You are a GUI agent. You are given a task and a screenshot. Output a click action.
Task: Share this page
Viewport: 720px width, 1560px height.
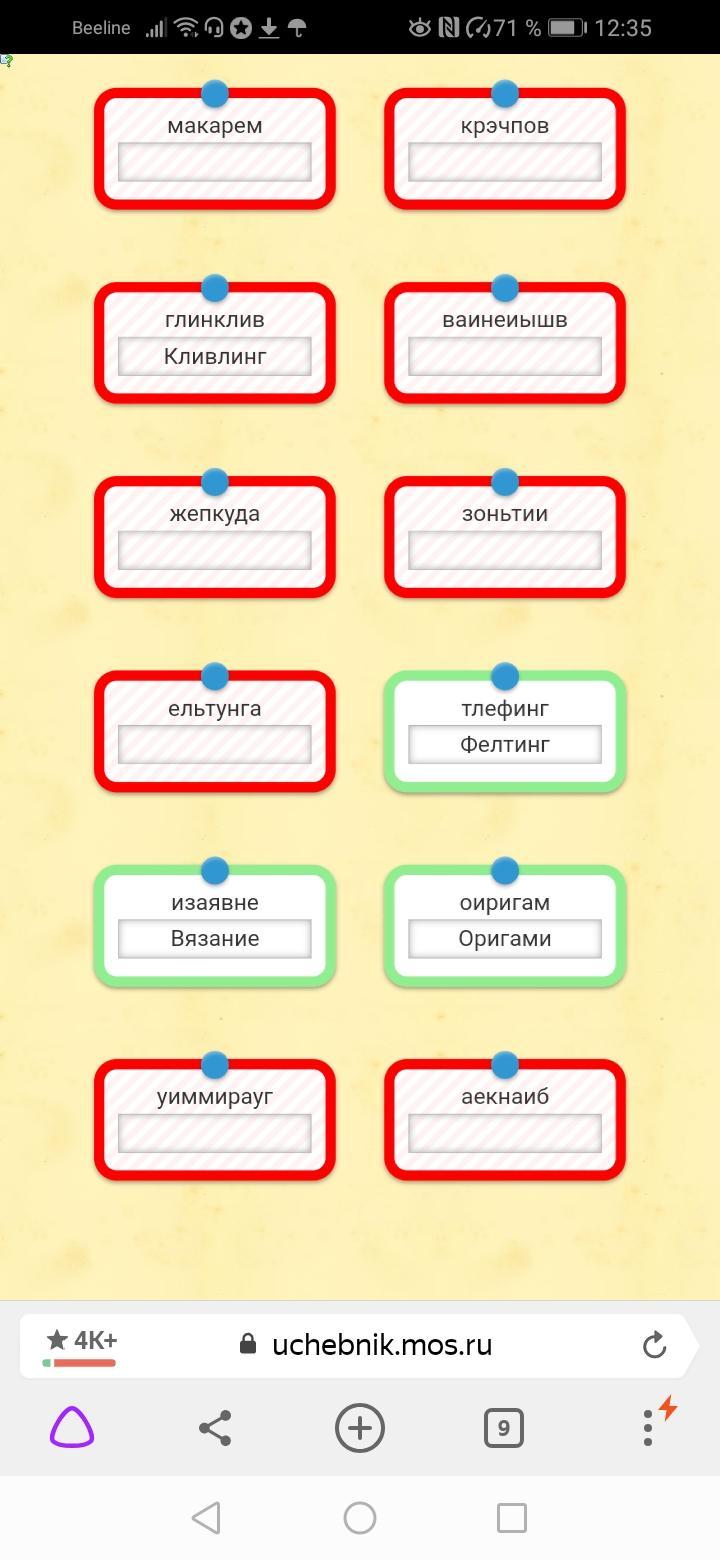tap(215, 1428)
